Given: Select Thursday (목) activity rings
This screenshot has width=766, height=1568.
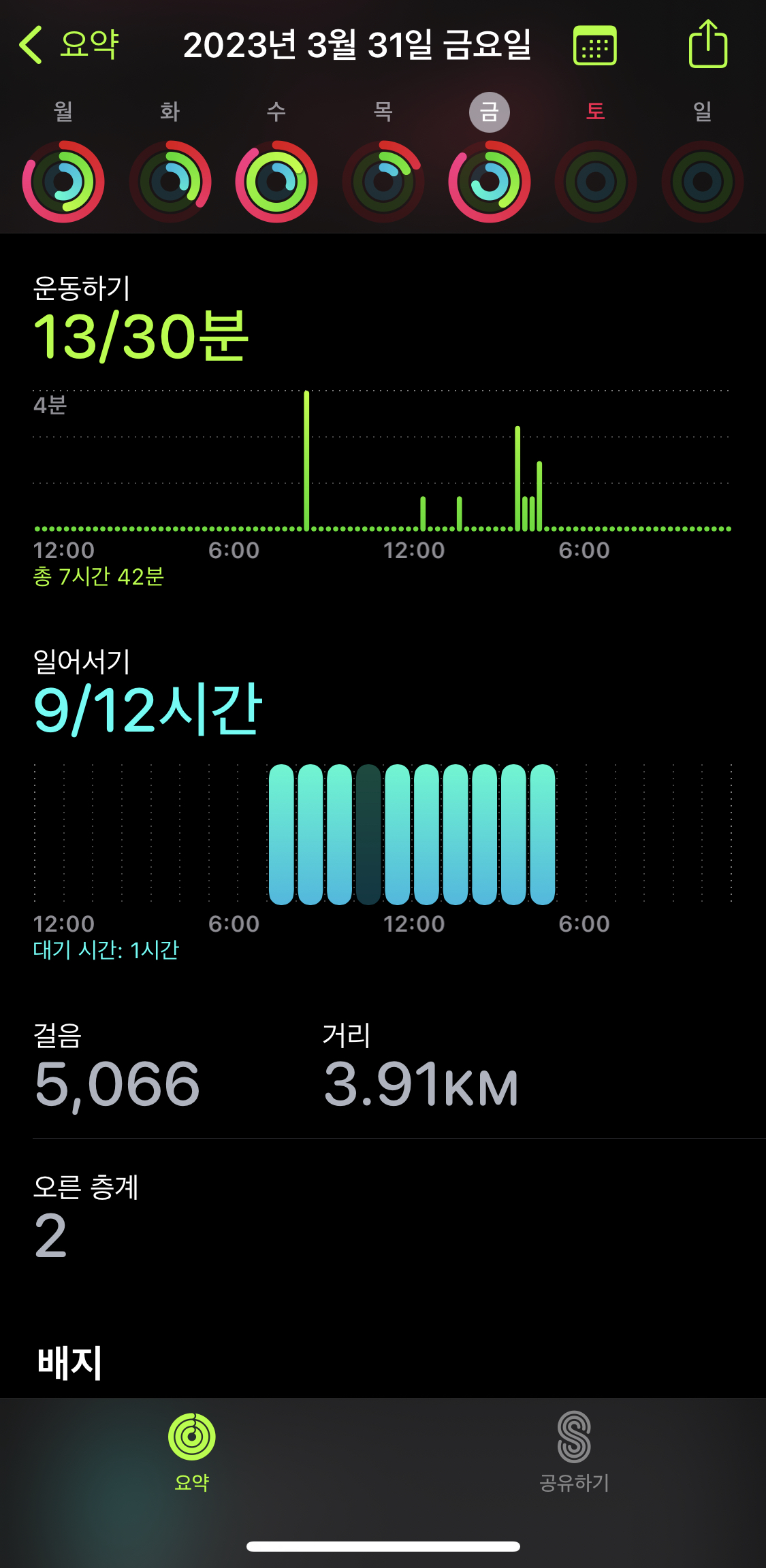Looking at the screenshot, I should click(x=383, y=181).
